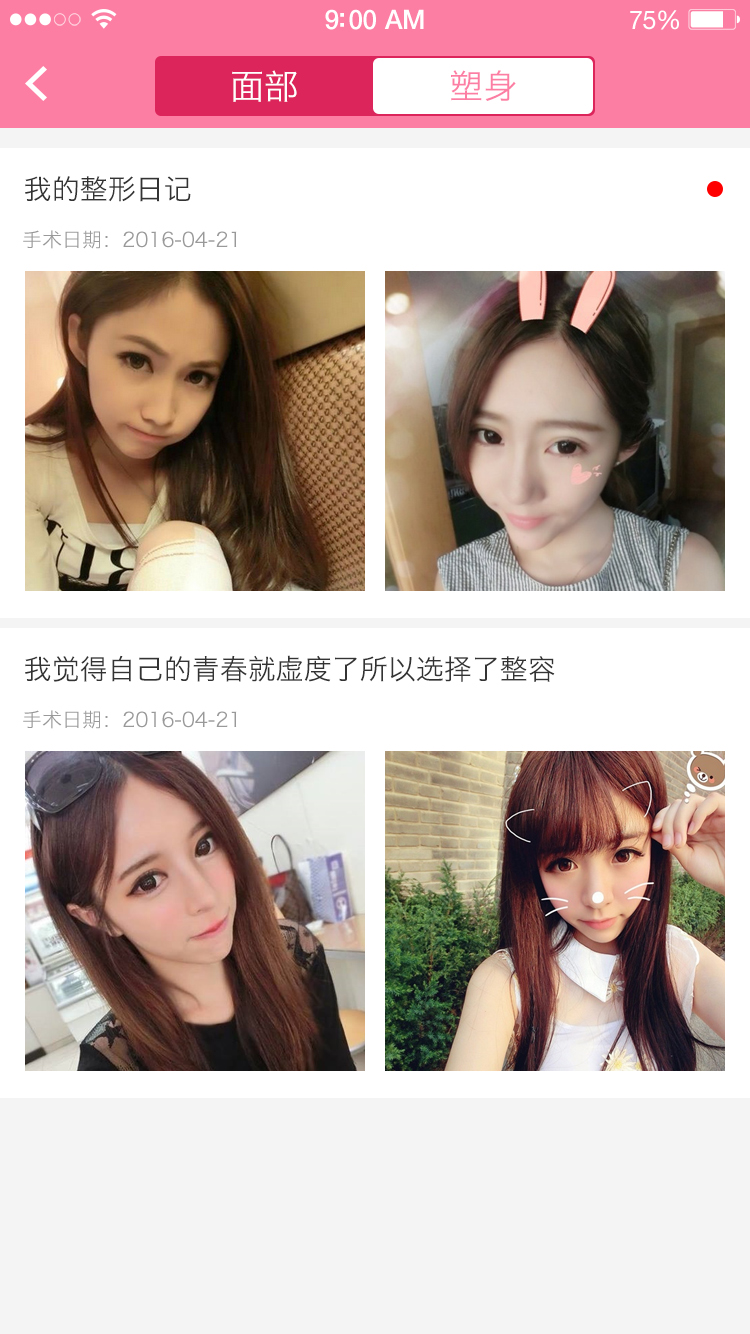View the cat-whiskers photo in second diary
This screenshot has width=750, height=1334.
[555, 911]
